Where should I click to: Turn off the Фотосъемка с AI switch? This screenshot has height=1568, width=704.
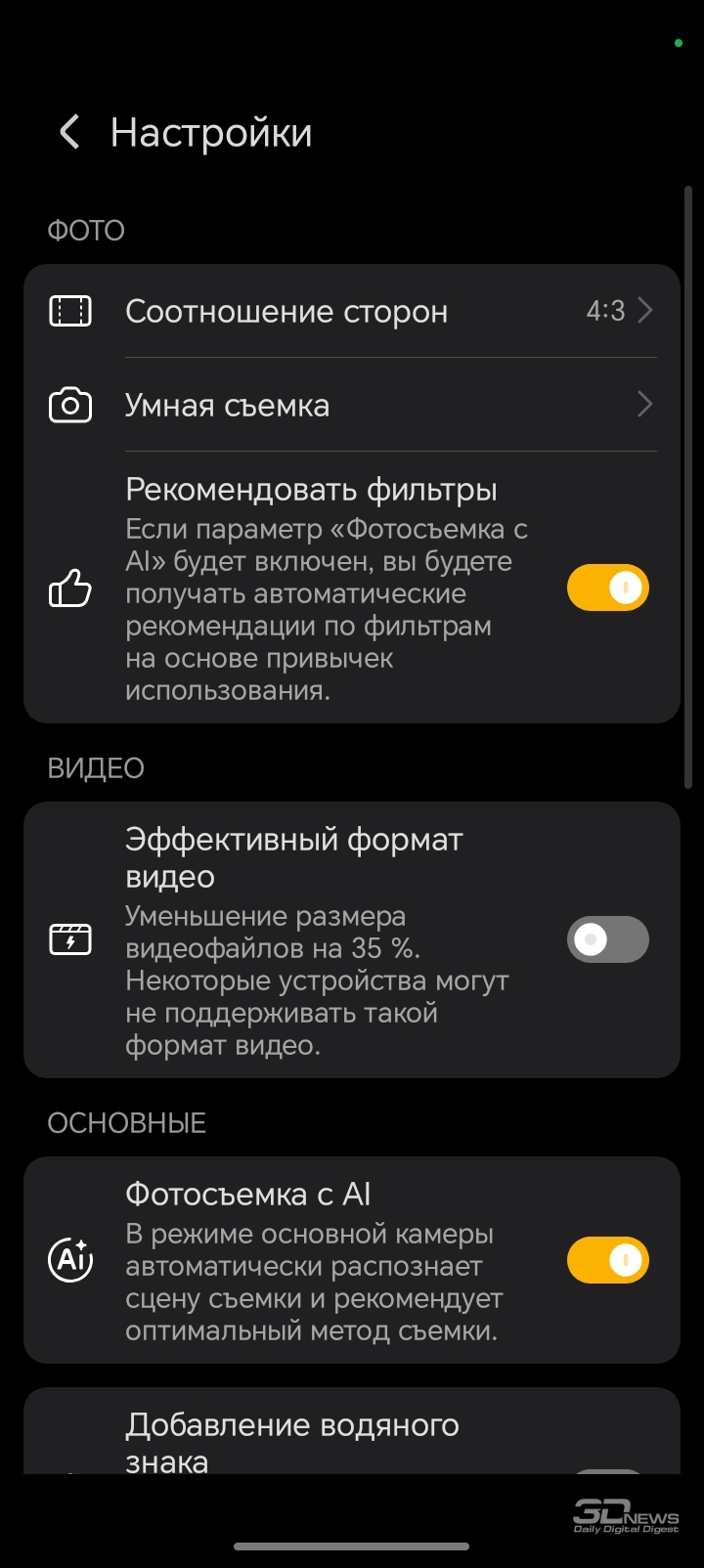point(607,1260)
